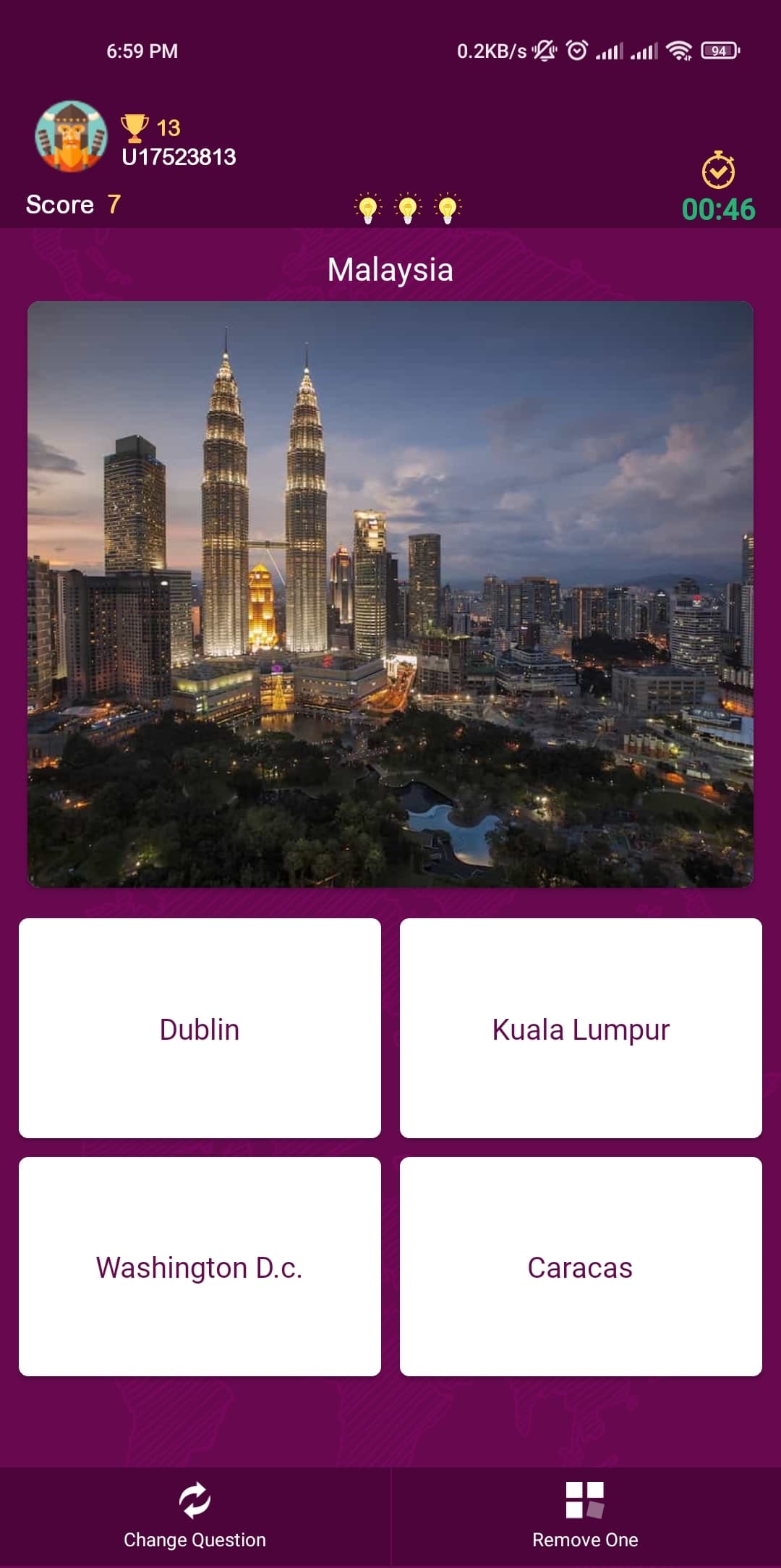Viewport: 781px width, 1568px height.
Task: Tap Remove One to eliminate an option
Action: [x=585, y=1516]
